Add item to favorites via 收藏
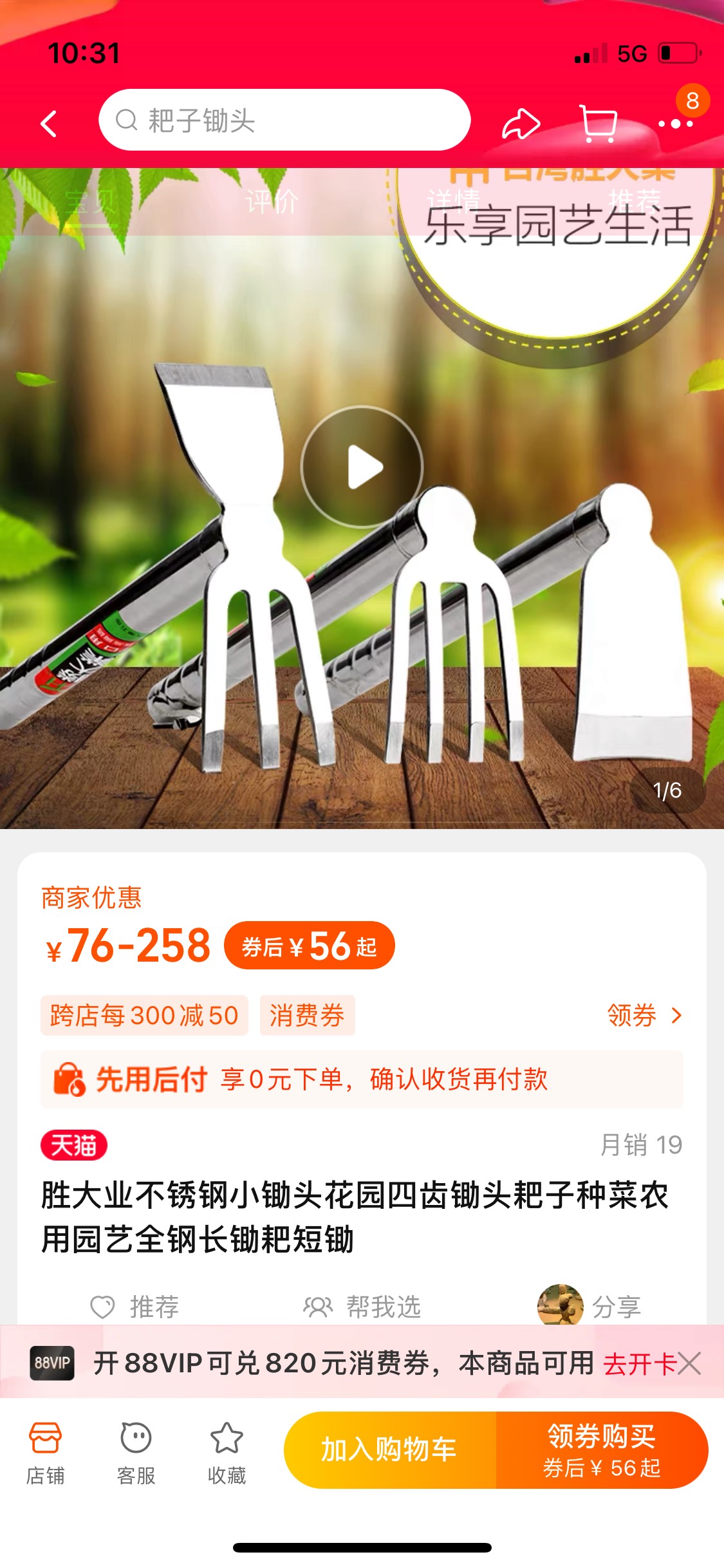This screenshot has width=724, height=1568. click(227, 1453)
